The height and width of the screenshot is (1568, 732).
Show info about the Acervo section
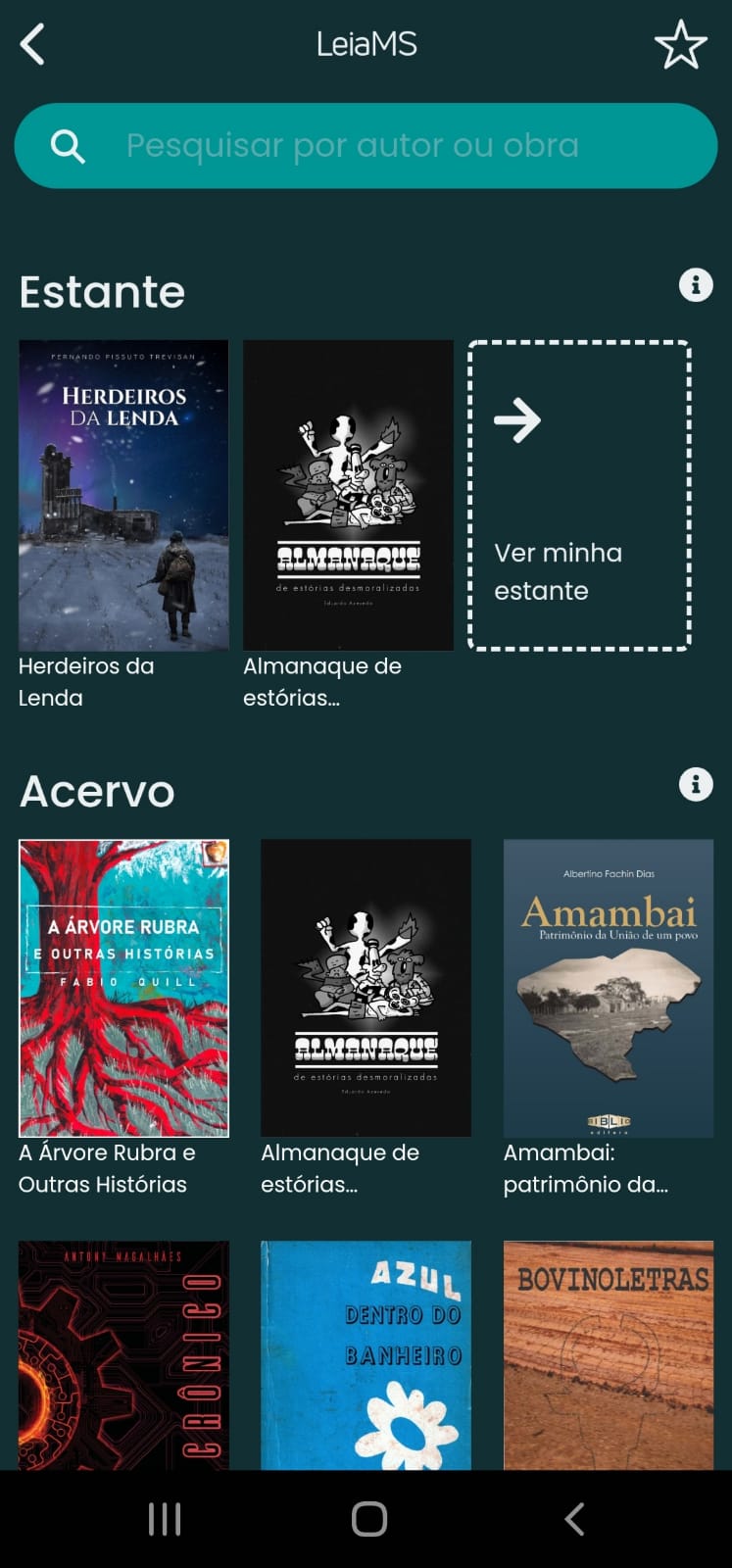pos(696,784)
